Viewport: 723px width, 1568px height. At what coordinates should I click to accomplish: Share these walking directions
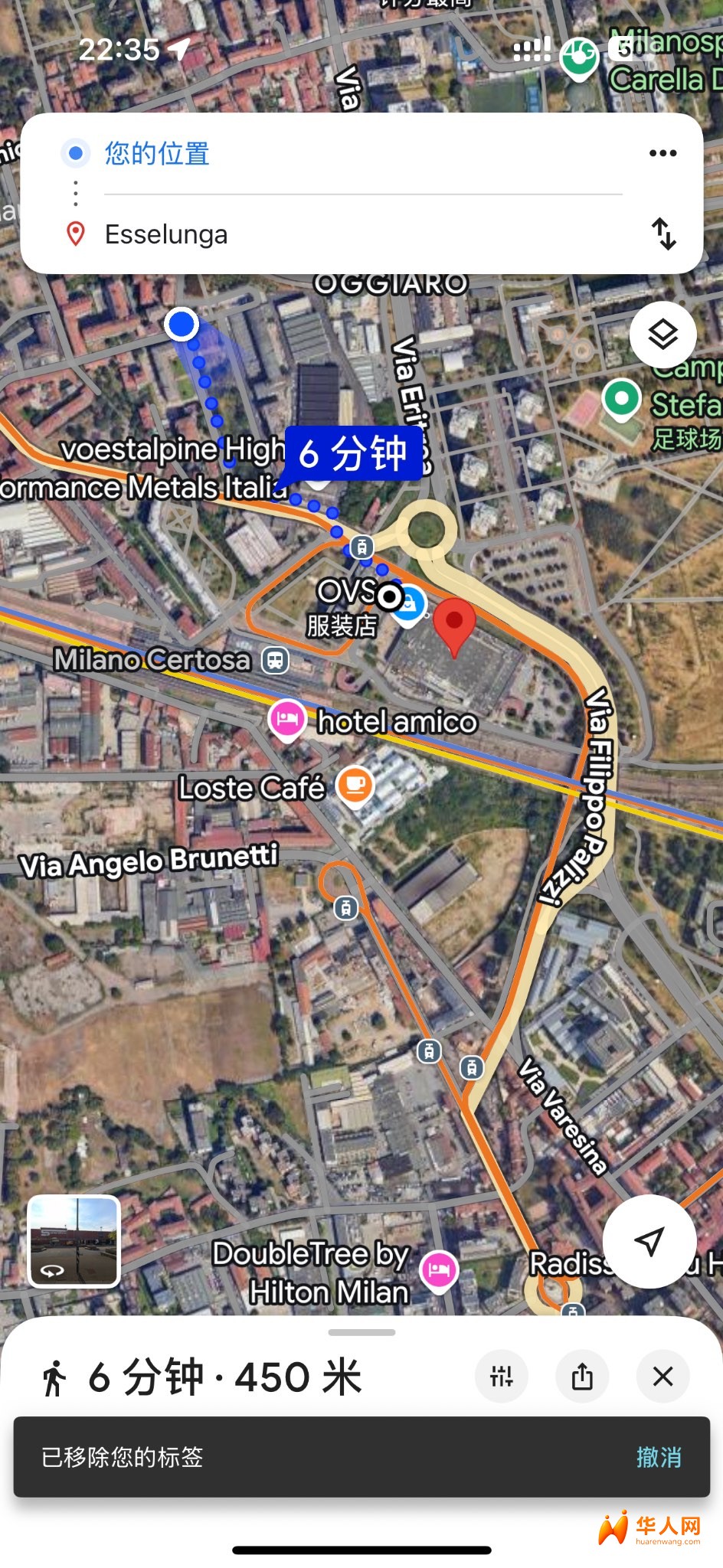582,1377
